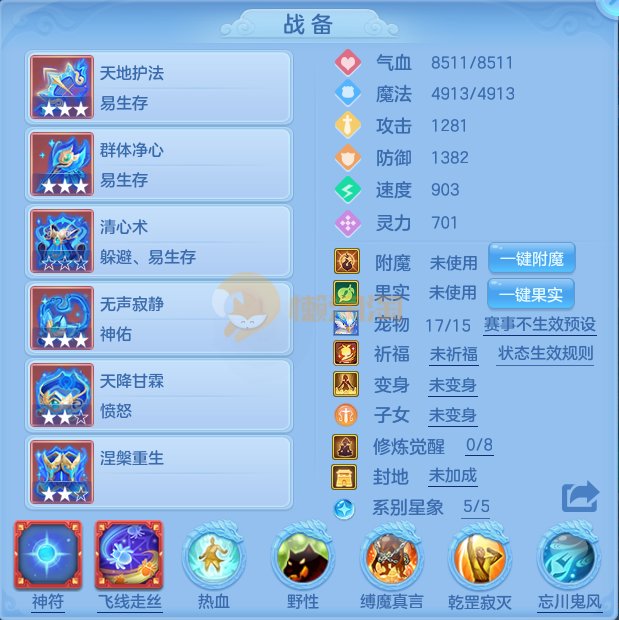Open the 天地护法 skill card
This screenshot has height=620, width=619.
(161, 88)
